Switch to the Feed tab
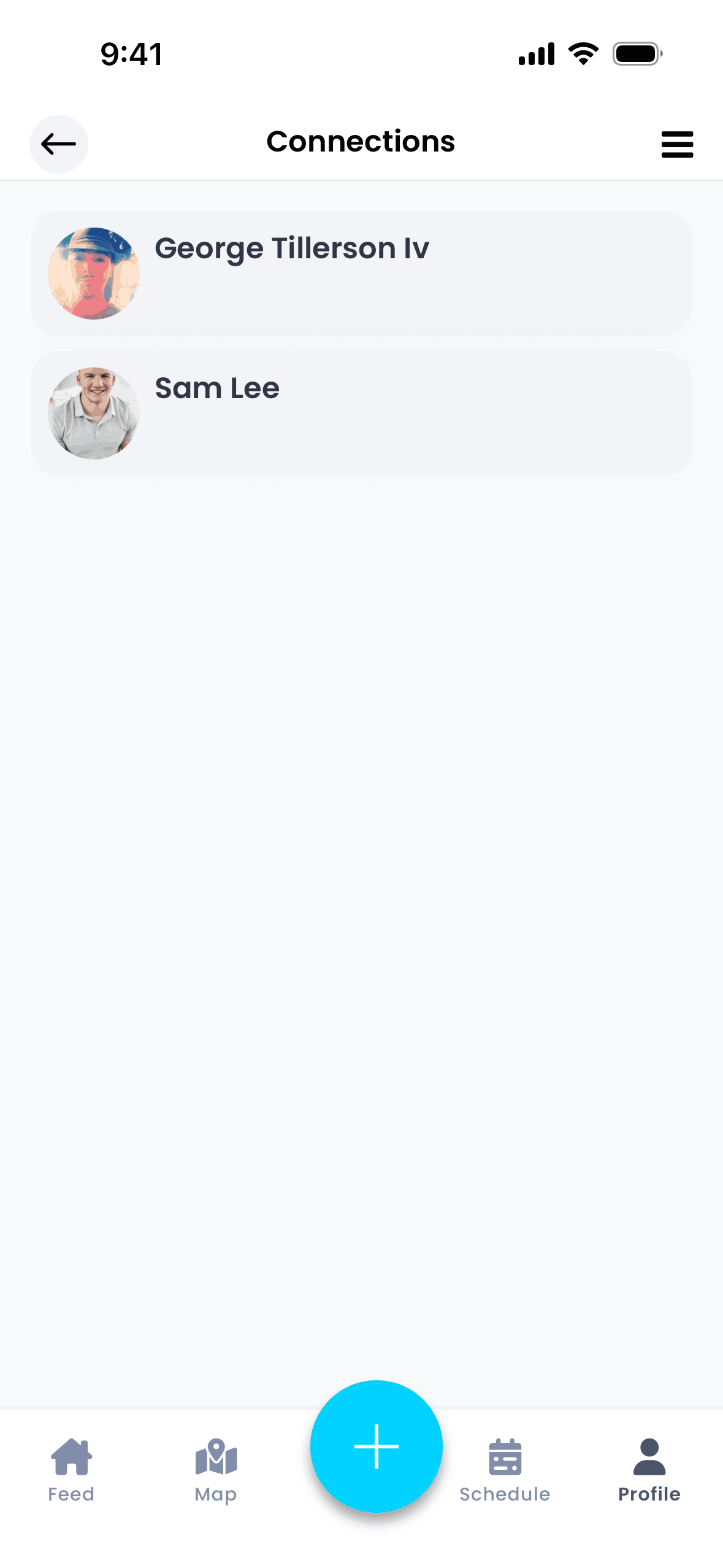The width and height of the screenshot is (723, 1568). tap(72, 1470)
